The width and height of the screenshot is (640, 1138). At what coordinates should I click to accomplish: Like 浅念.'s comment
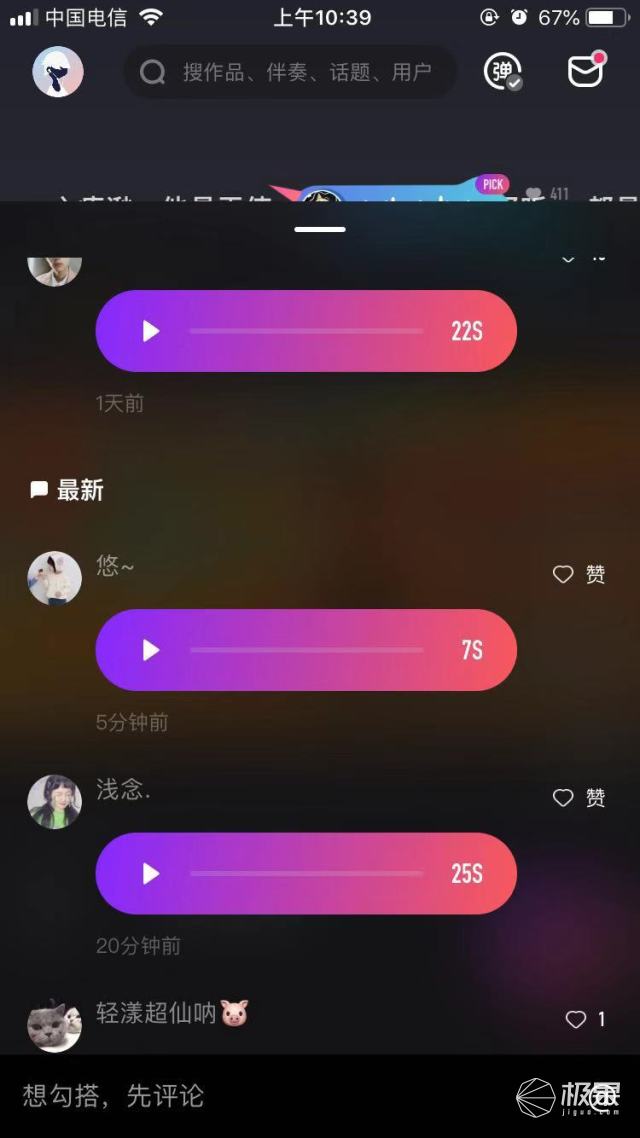pyautogui.click(x=579, y=798)
